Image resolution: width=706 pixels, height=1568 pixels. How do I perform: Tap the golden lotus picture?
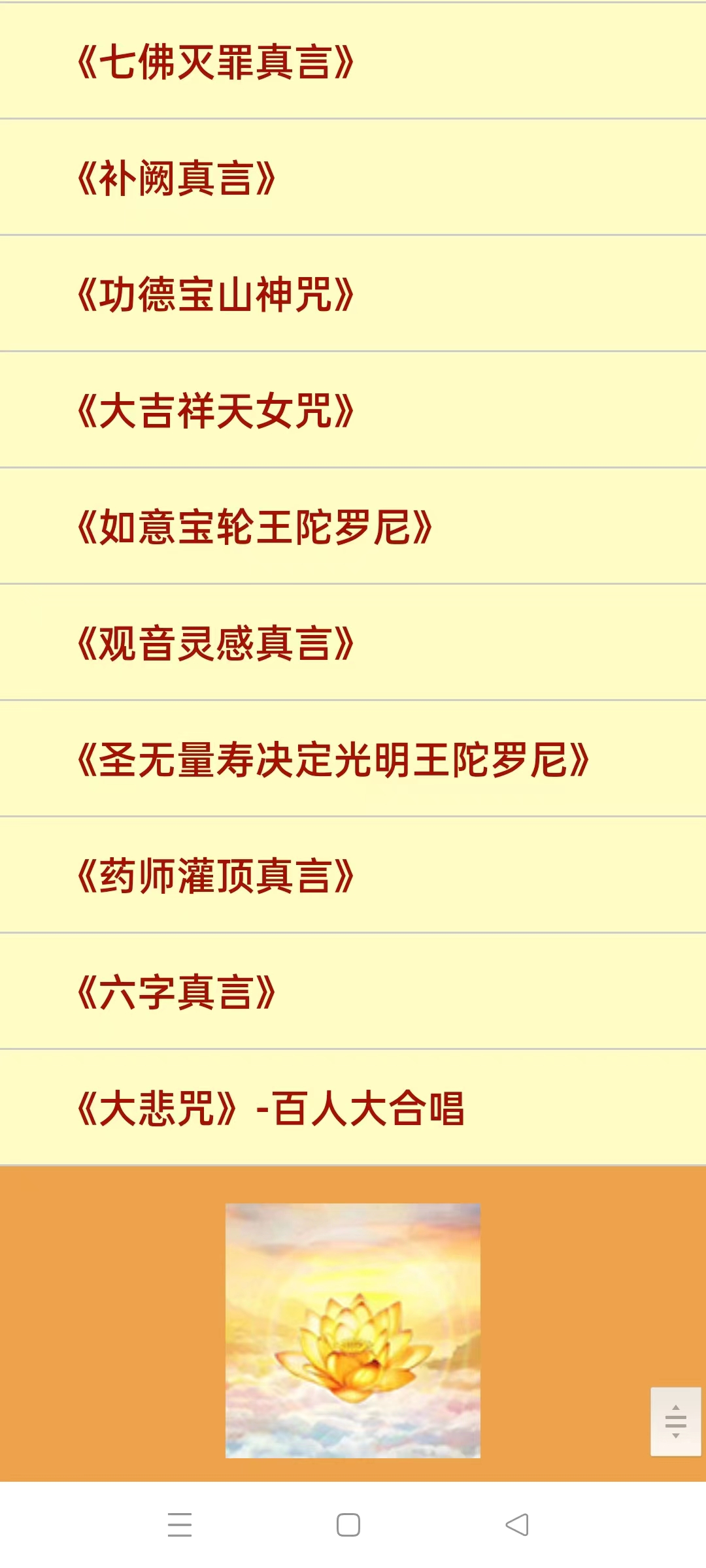(353, 1331)
